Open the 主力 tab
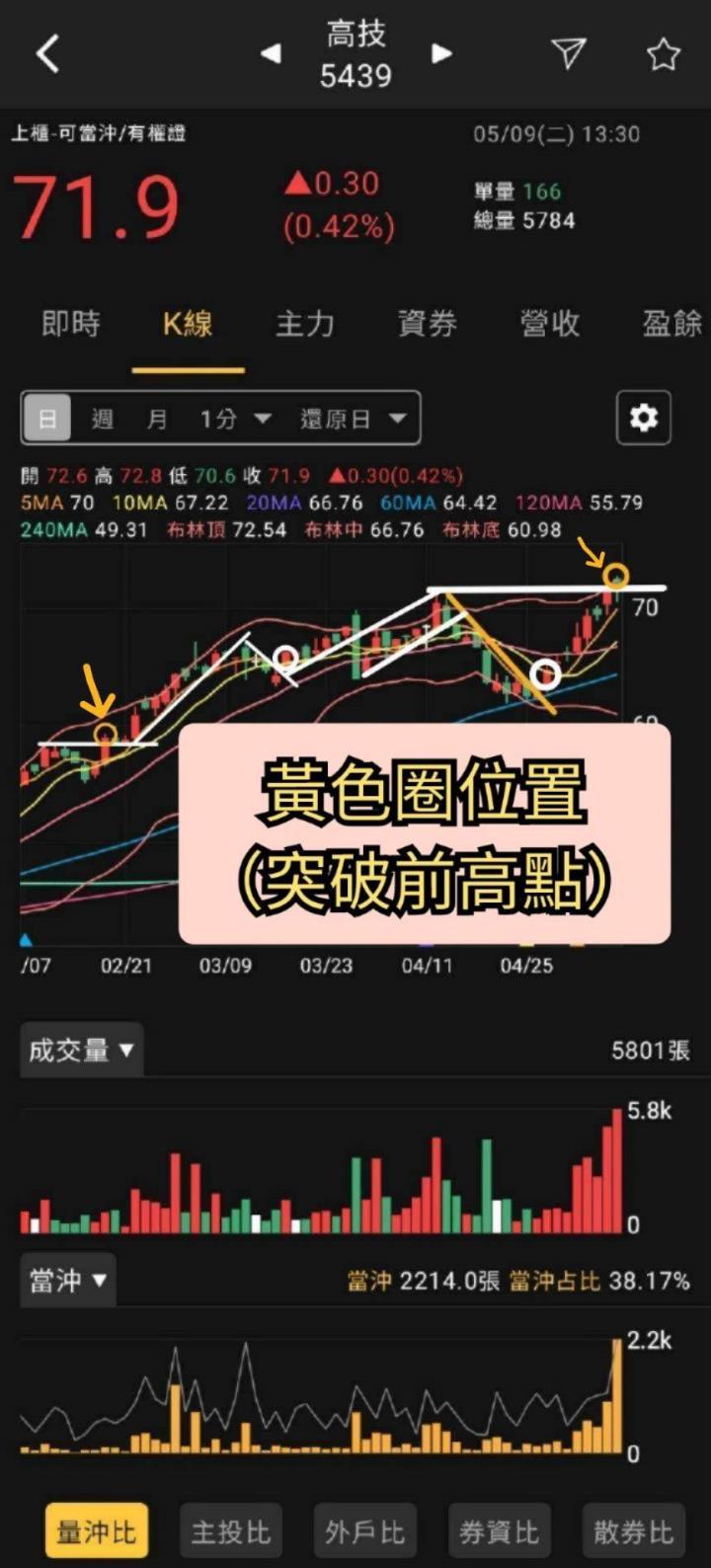Screen dimensions: 711x1568 (305, 324)
